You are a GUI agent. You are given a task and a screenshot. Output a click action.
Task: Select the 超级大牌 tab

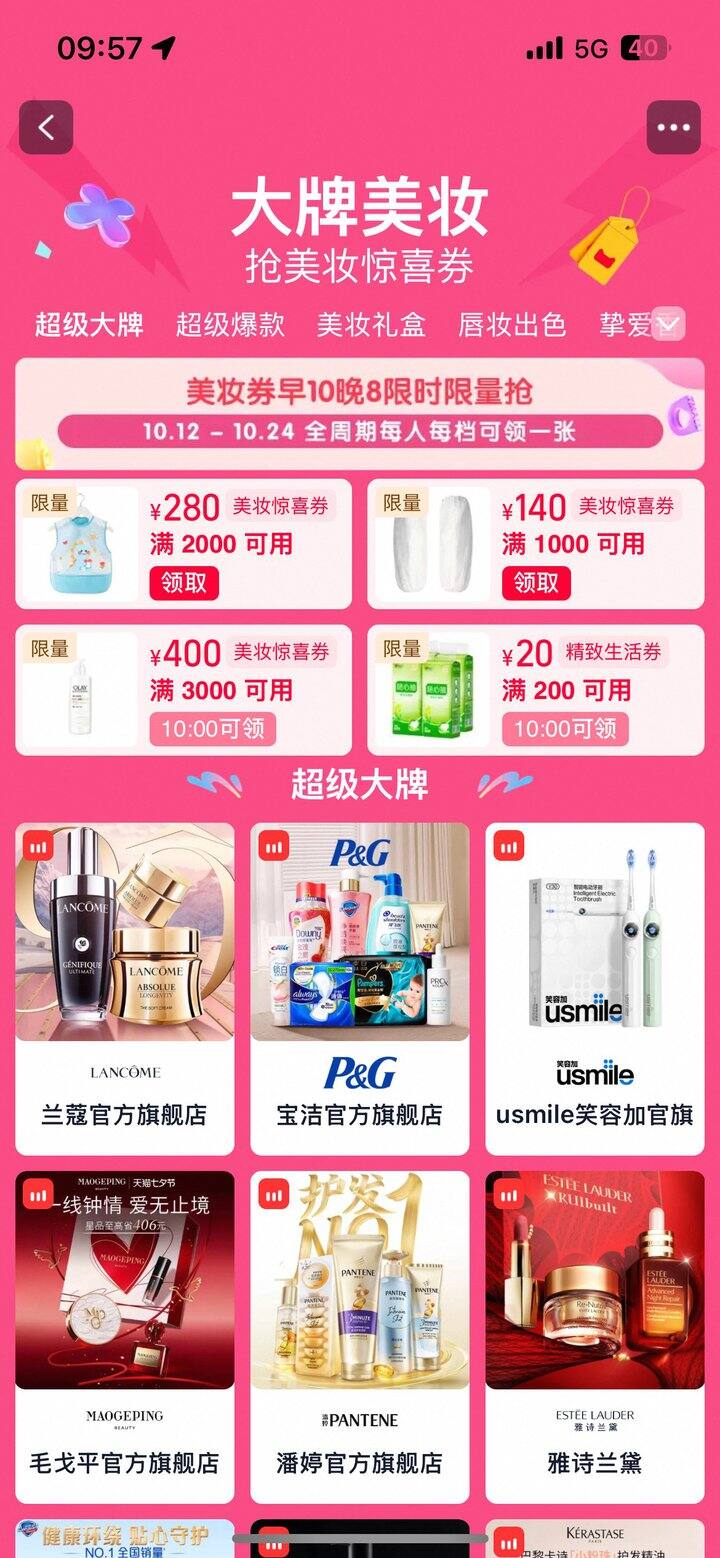point(89,324)
